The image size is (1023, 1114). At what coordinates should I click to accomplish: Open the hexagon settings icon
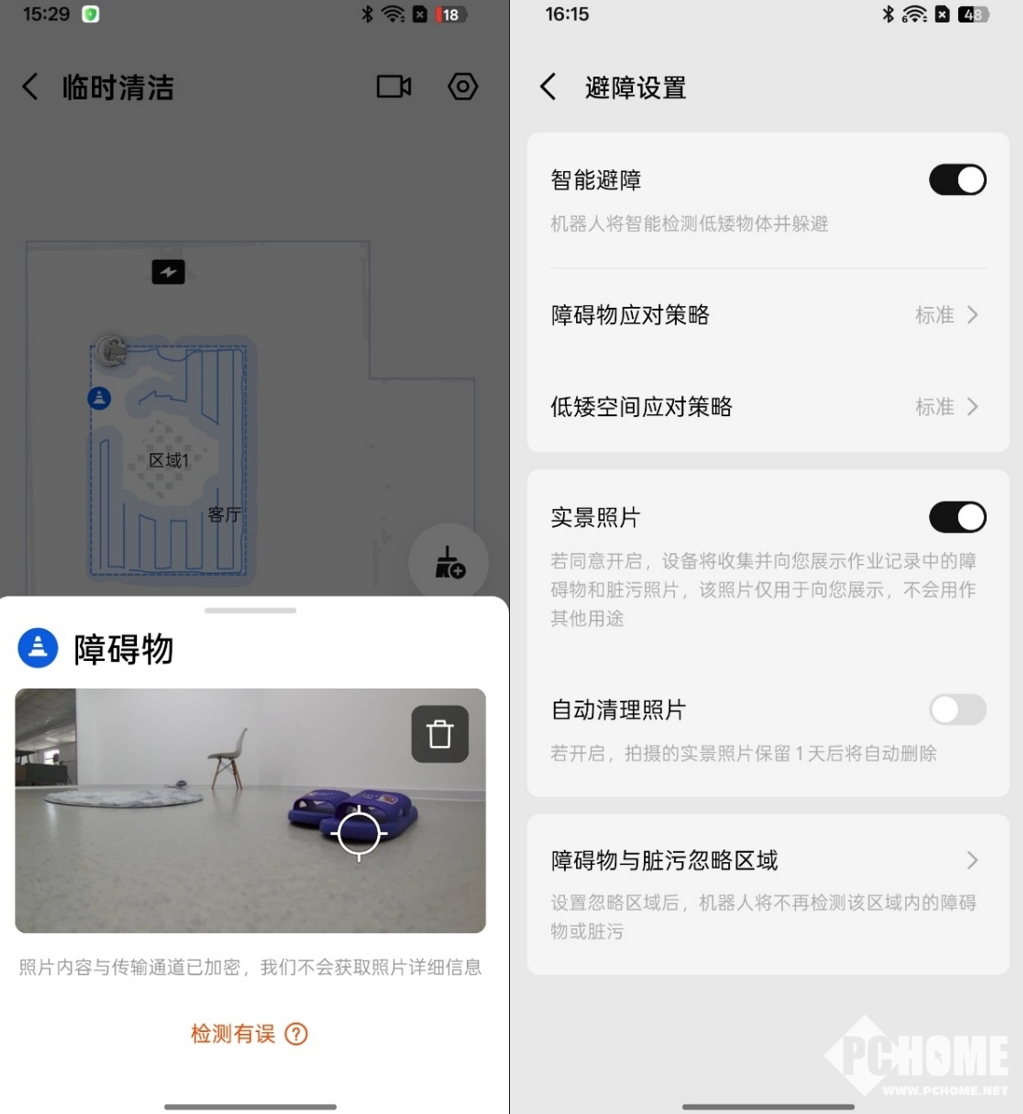pos(462,87)
